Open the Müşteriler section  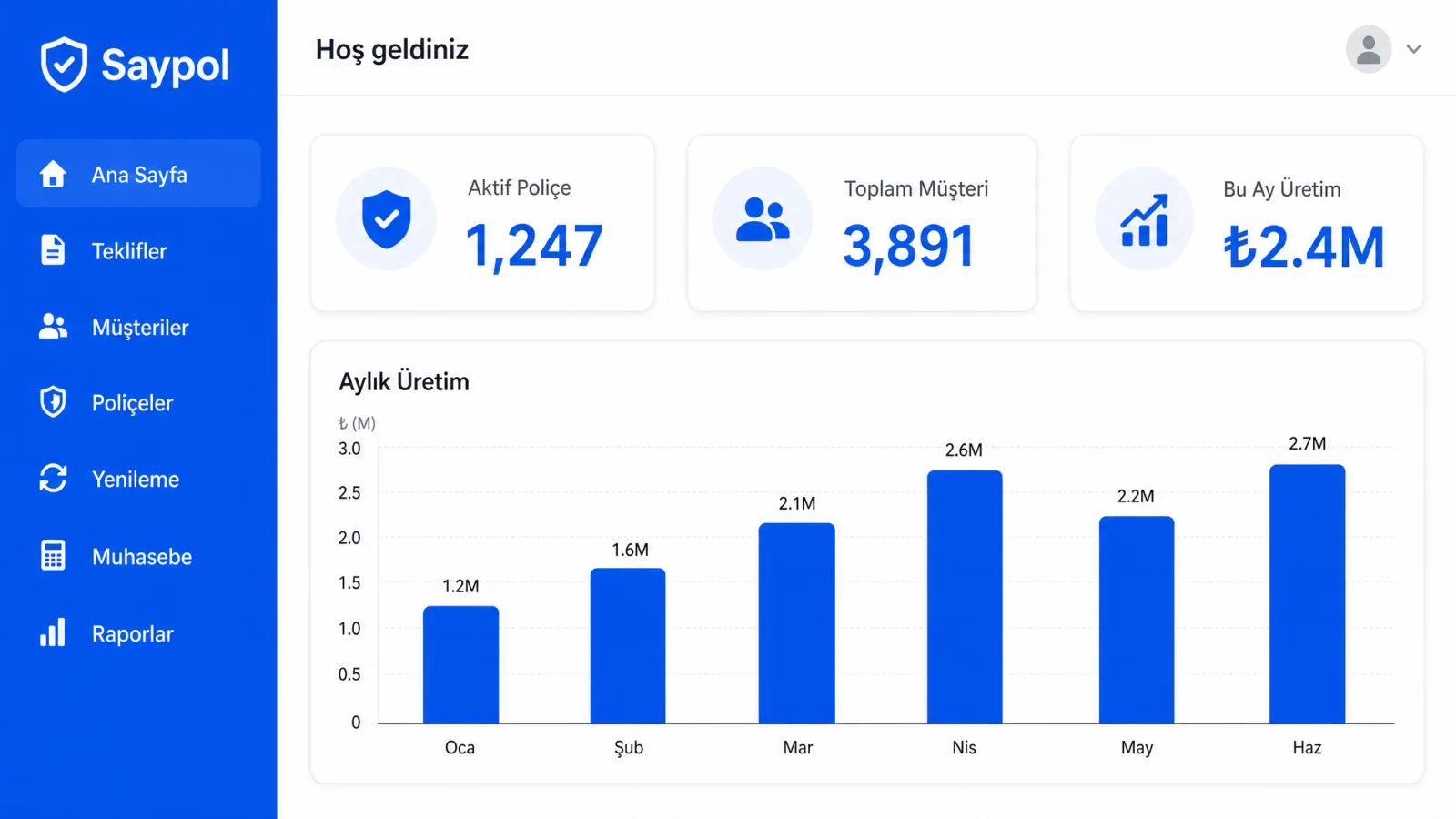[x=138, y=327]
